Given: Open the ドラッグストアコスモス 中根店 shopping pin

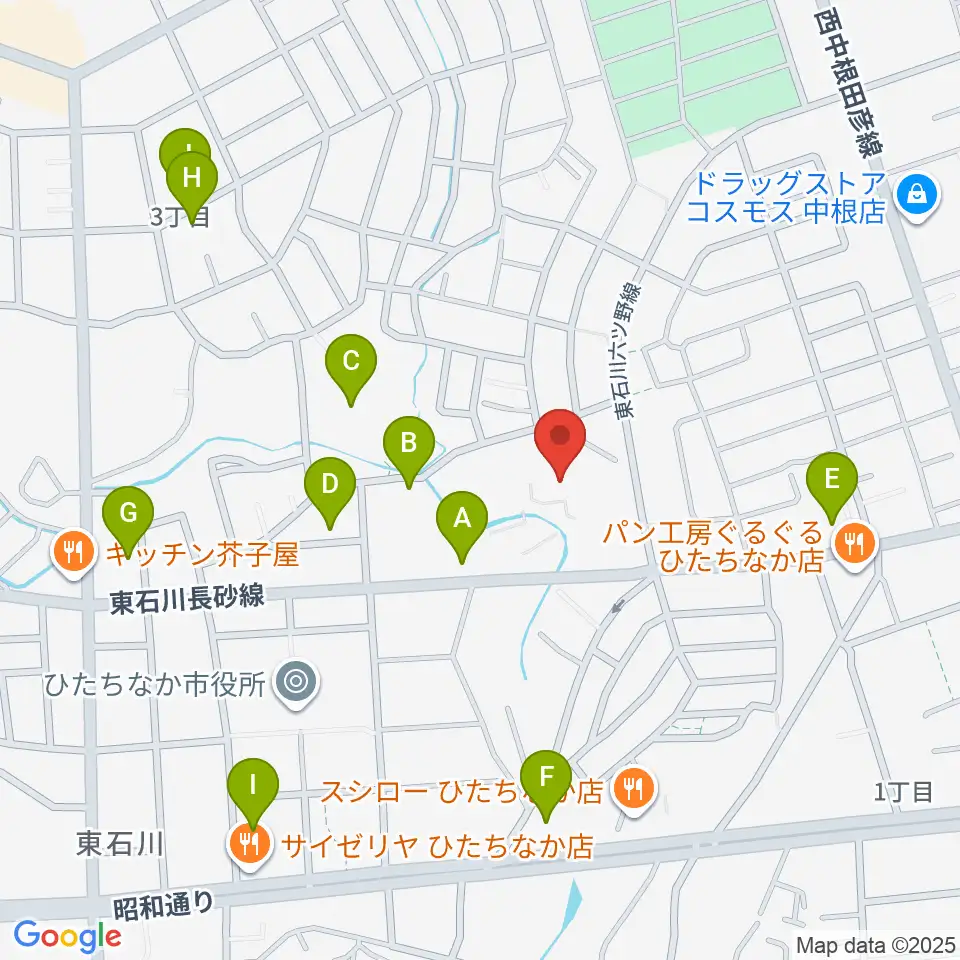Looking at the screenshot, I should pos(917,198).
